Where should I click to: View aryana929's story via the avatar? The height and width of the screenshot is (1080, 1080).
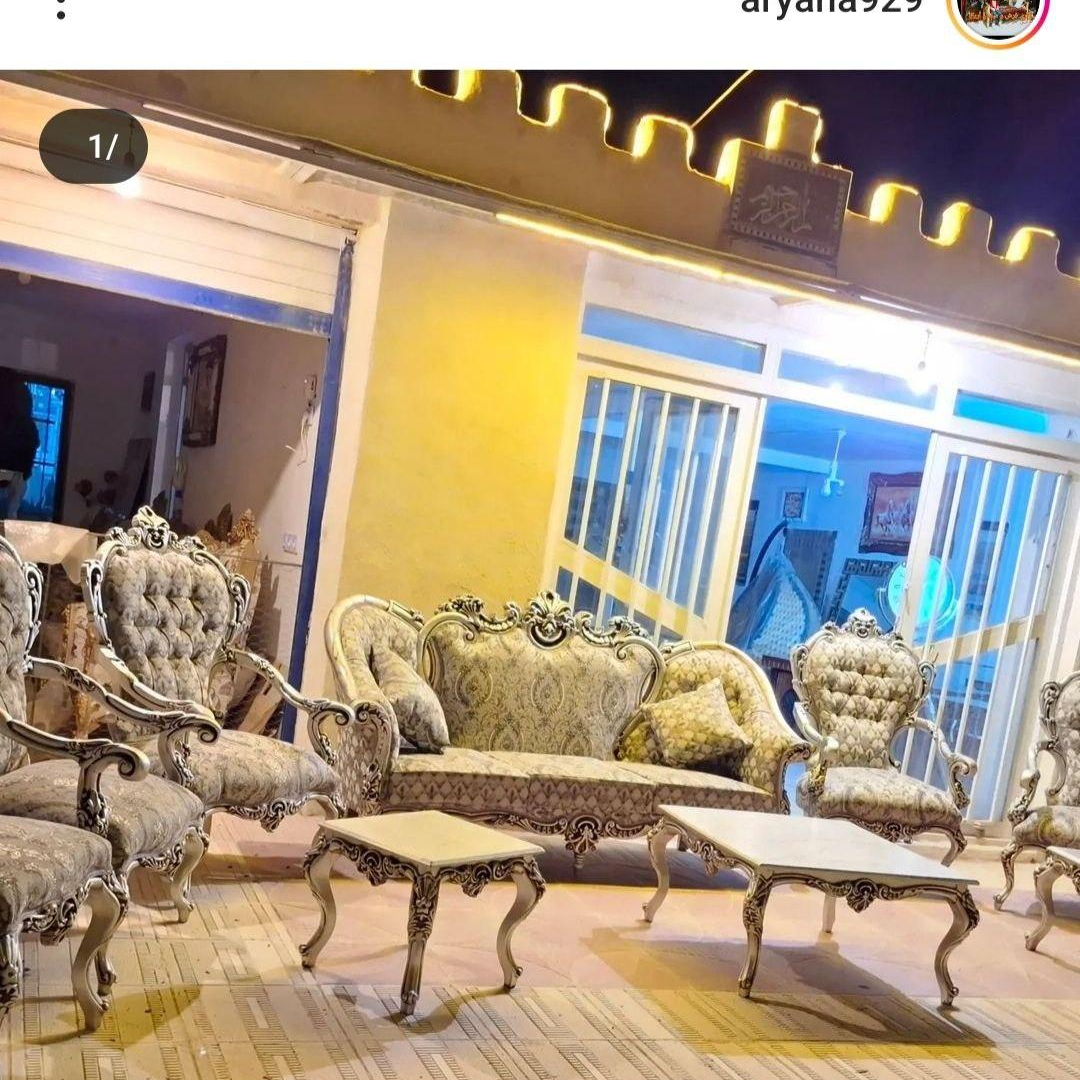(998, 16)
